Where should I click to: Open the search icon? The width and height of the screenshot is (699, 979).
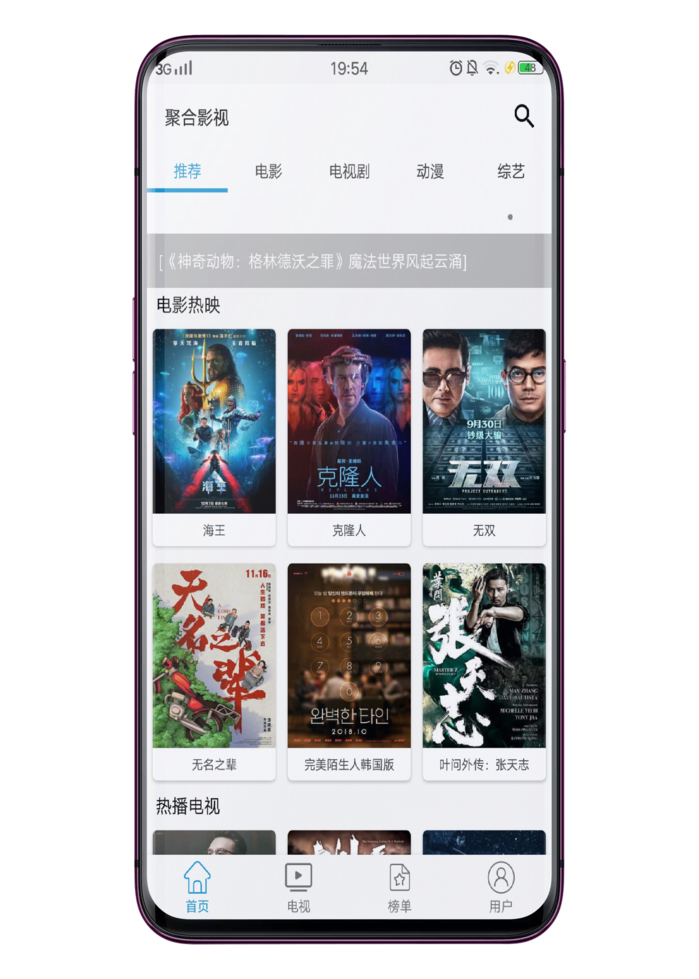click(524, 116)
